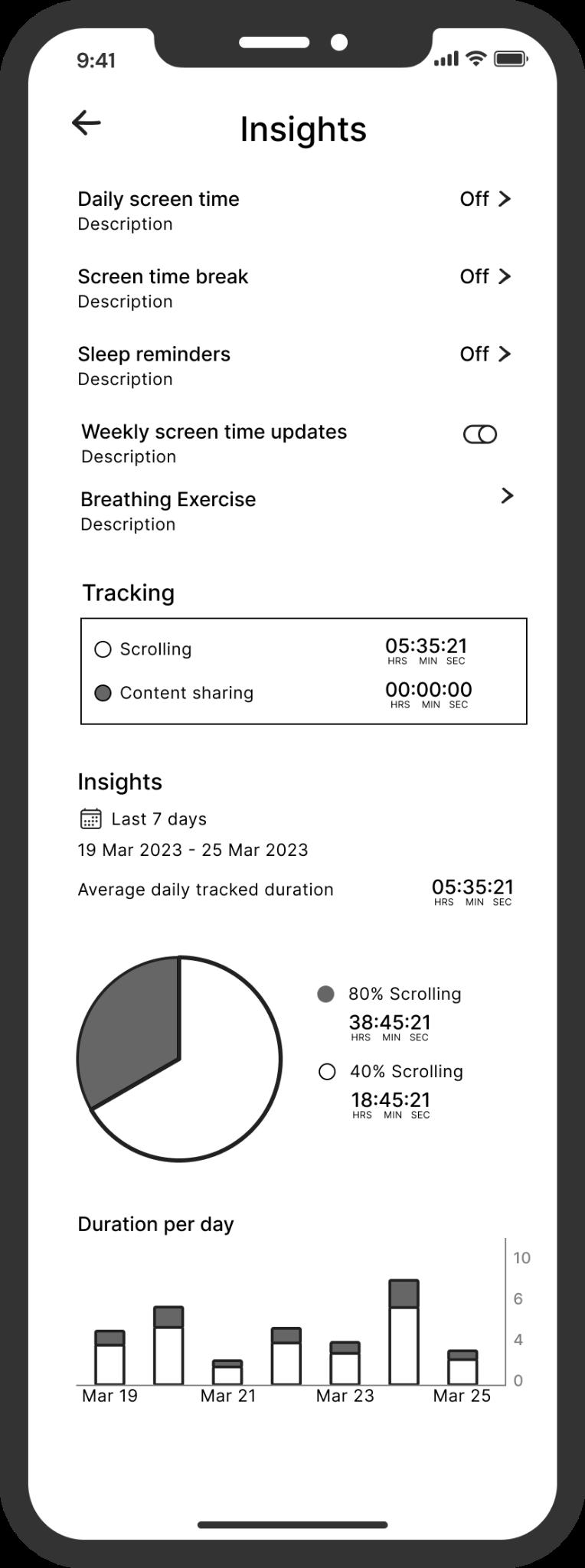Go back using the arrow icon
This screenshot has width=585, height=1568.
pyautogui.click(x=86, y=122)
